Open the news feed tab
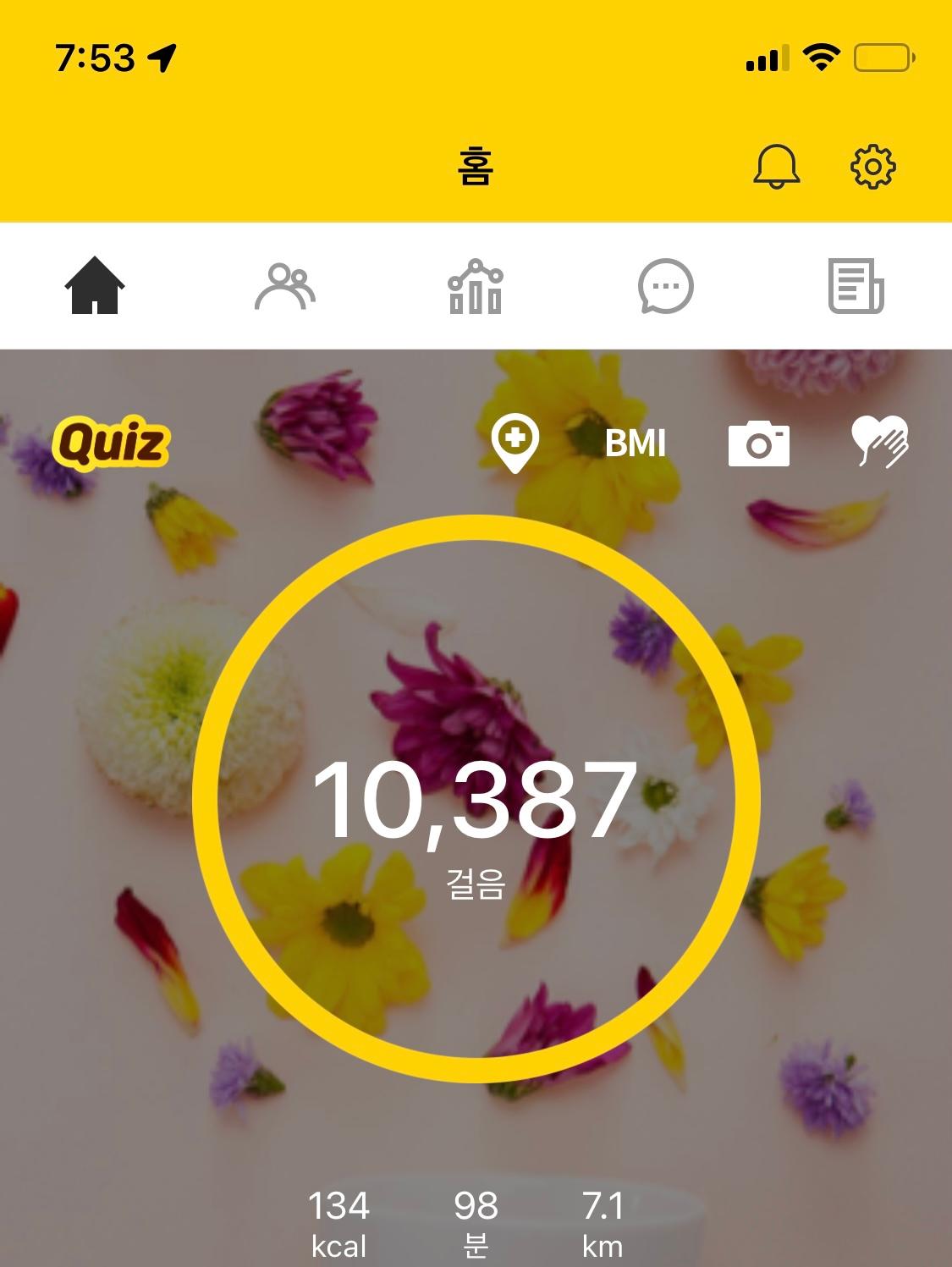 856,286
